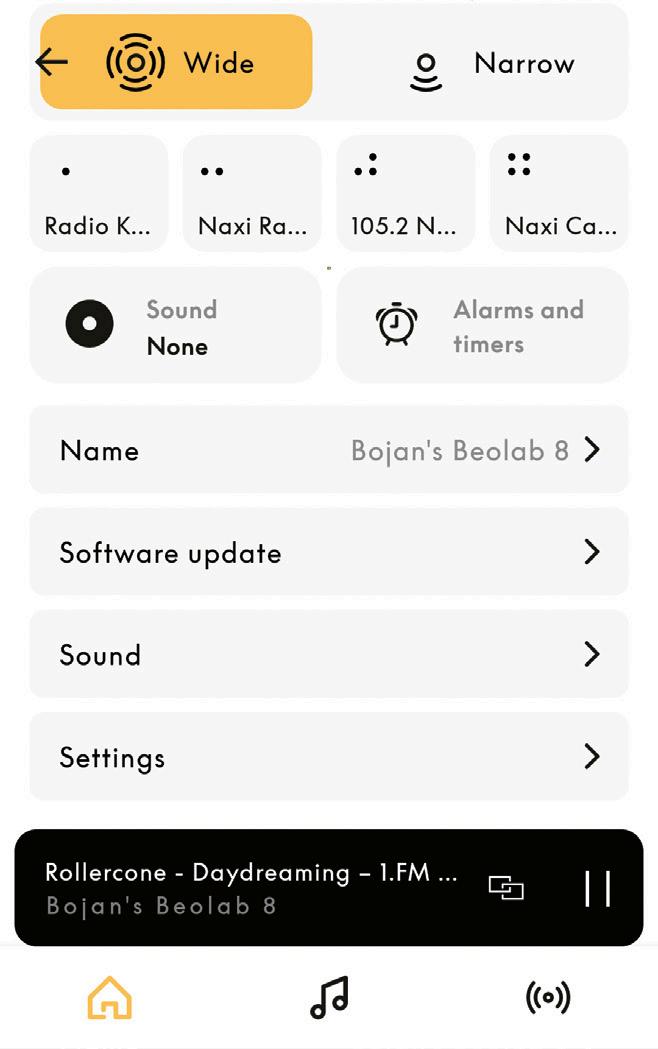Play the 105.2 N... preset
The height and width of the screenshot is (1049, 658).
[405, 194]
